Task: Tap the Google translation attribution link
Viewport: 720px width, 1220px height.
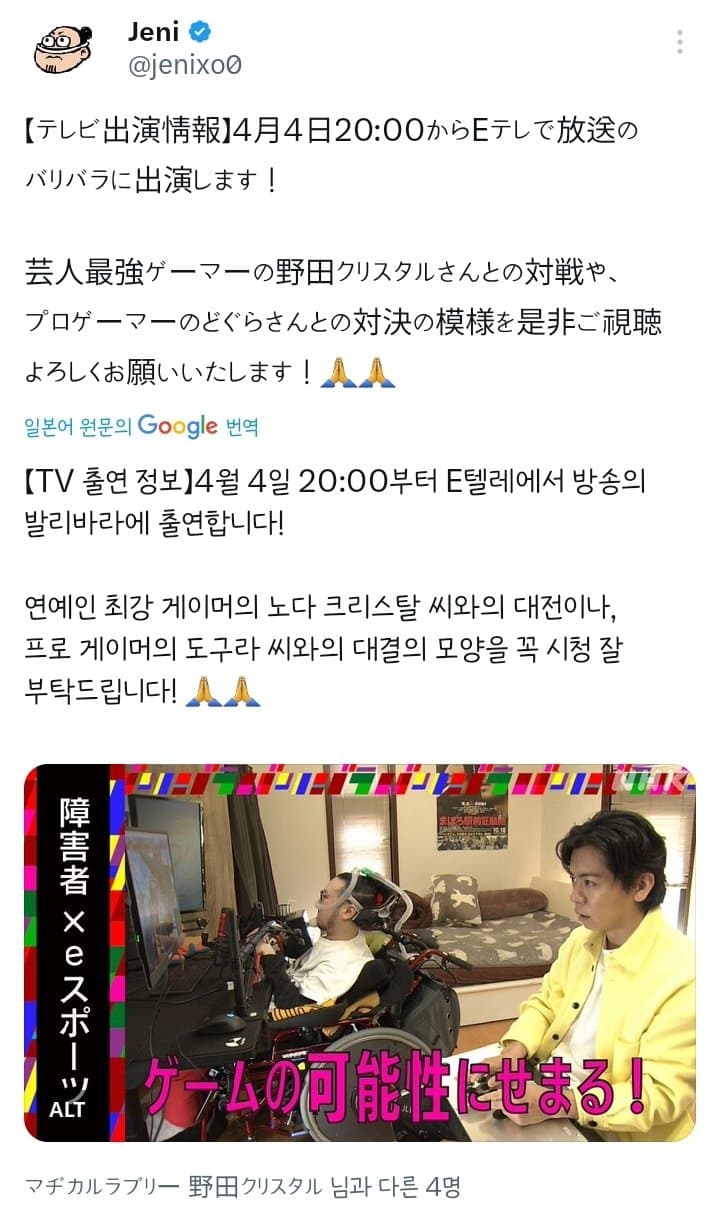Action: coord(141,425)
